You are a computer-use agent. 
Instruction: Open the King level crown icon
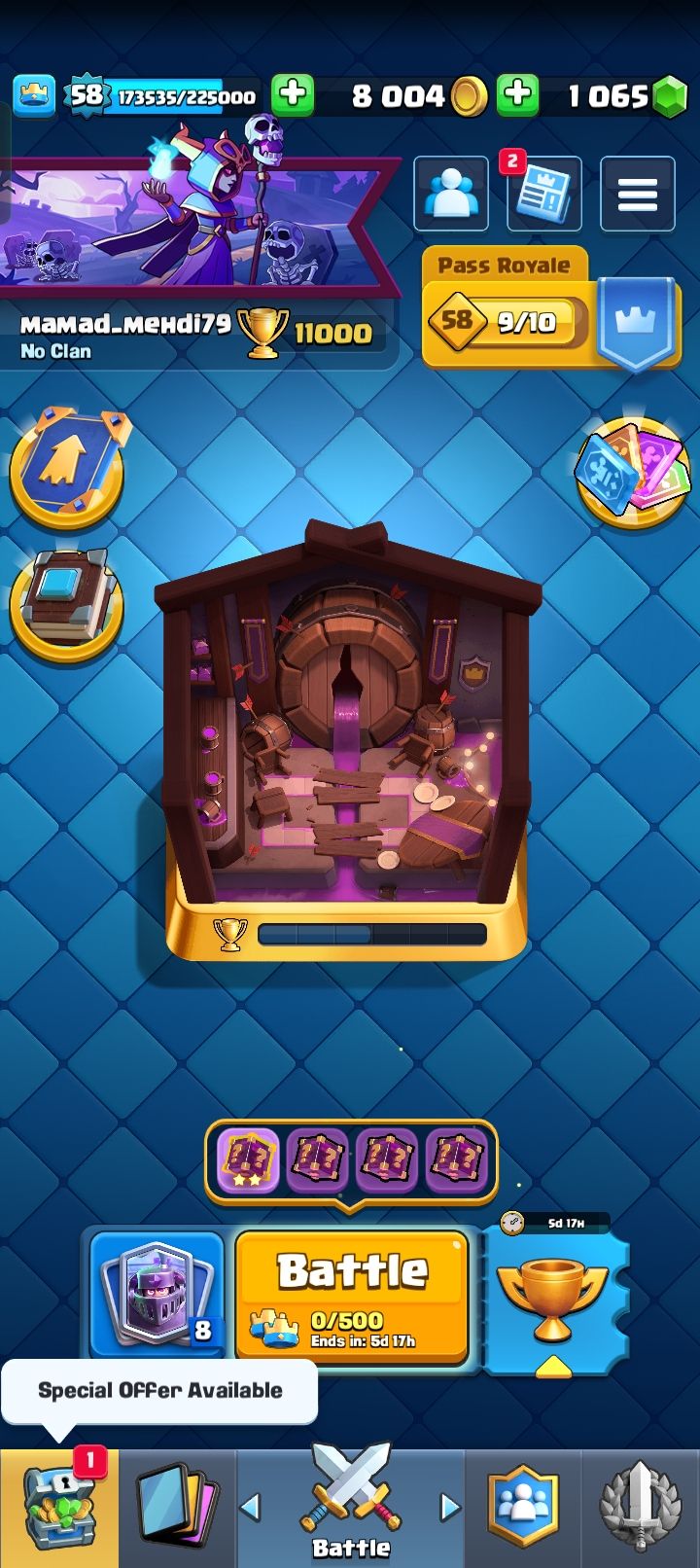tap(34, 95)
